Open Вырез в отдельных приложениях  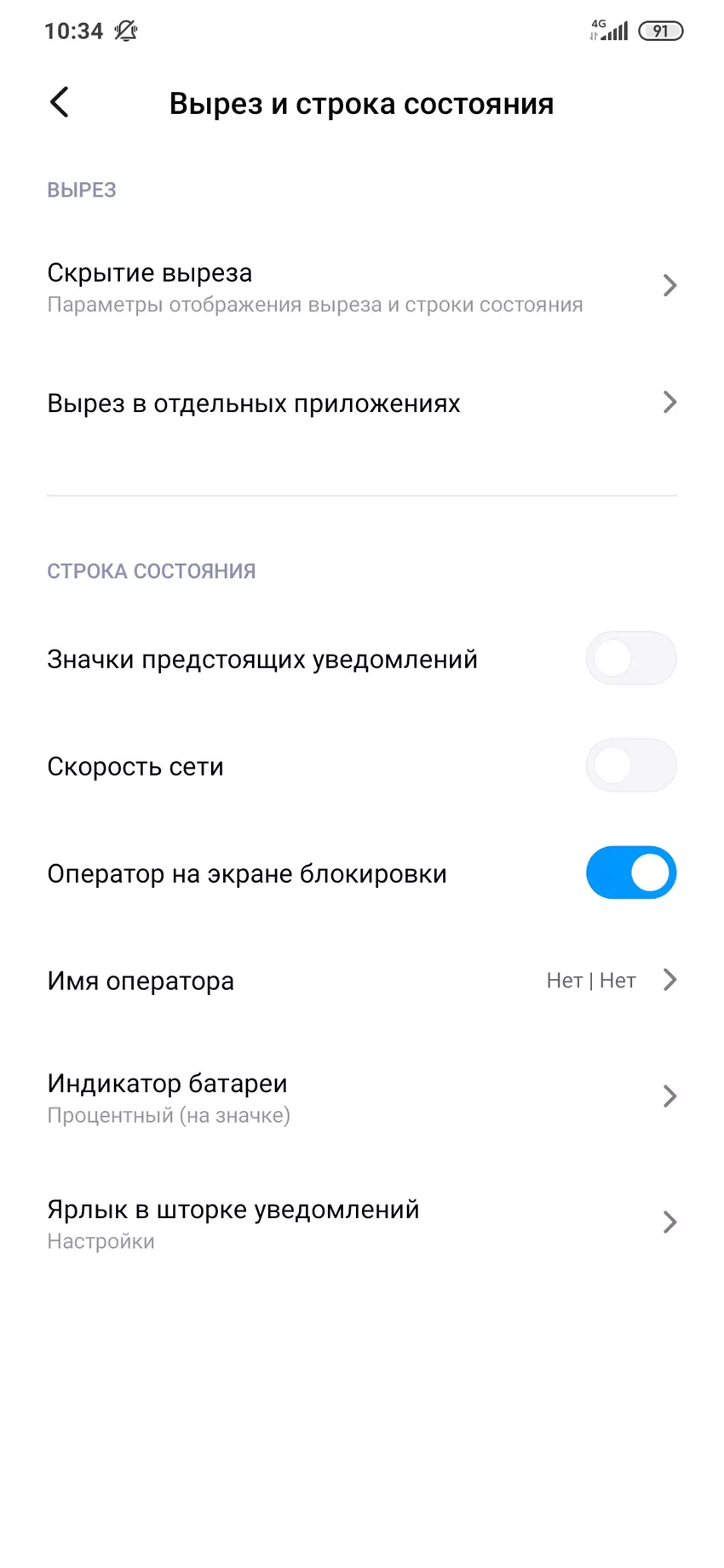[361, 403]
